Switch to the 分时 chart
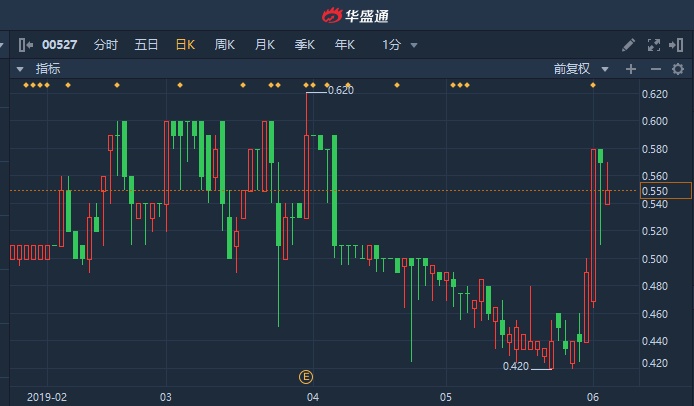 (105, 45)
